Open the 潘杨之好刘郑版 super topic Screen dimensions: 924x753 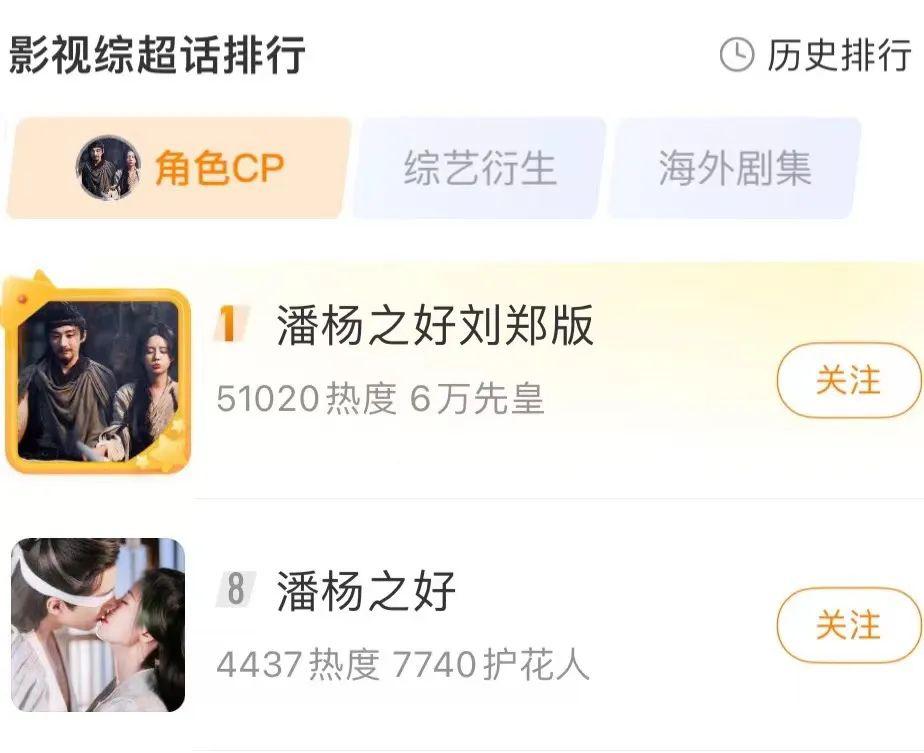point(435,326)
